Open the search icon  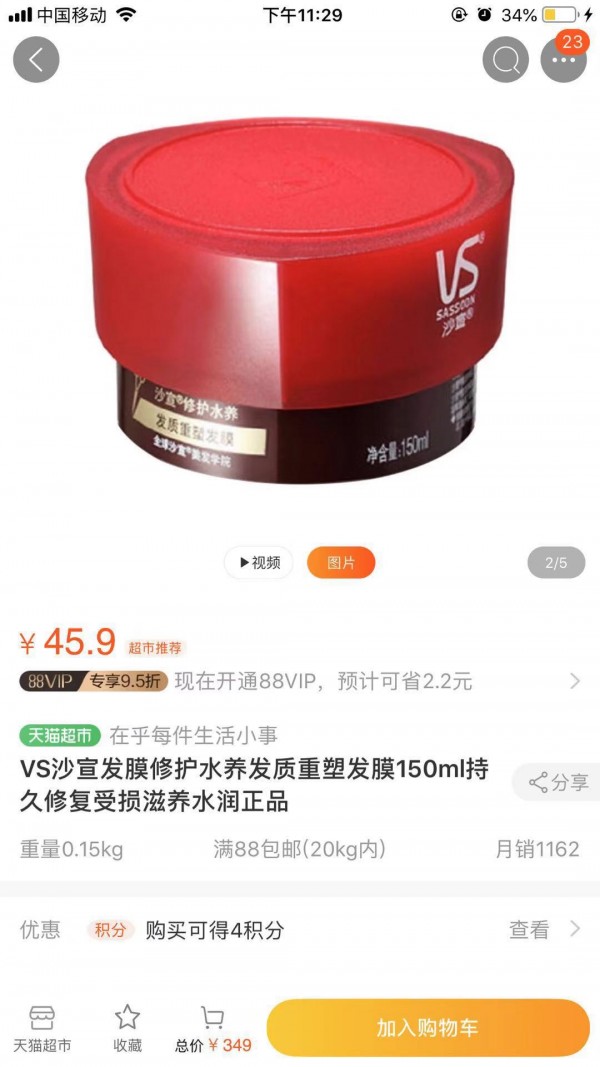pos(505,60)
